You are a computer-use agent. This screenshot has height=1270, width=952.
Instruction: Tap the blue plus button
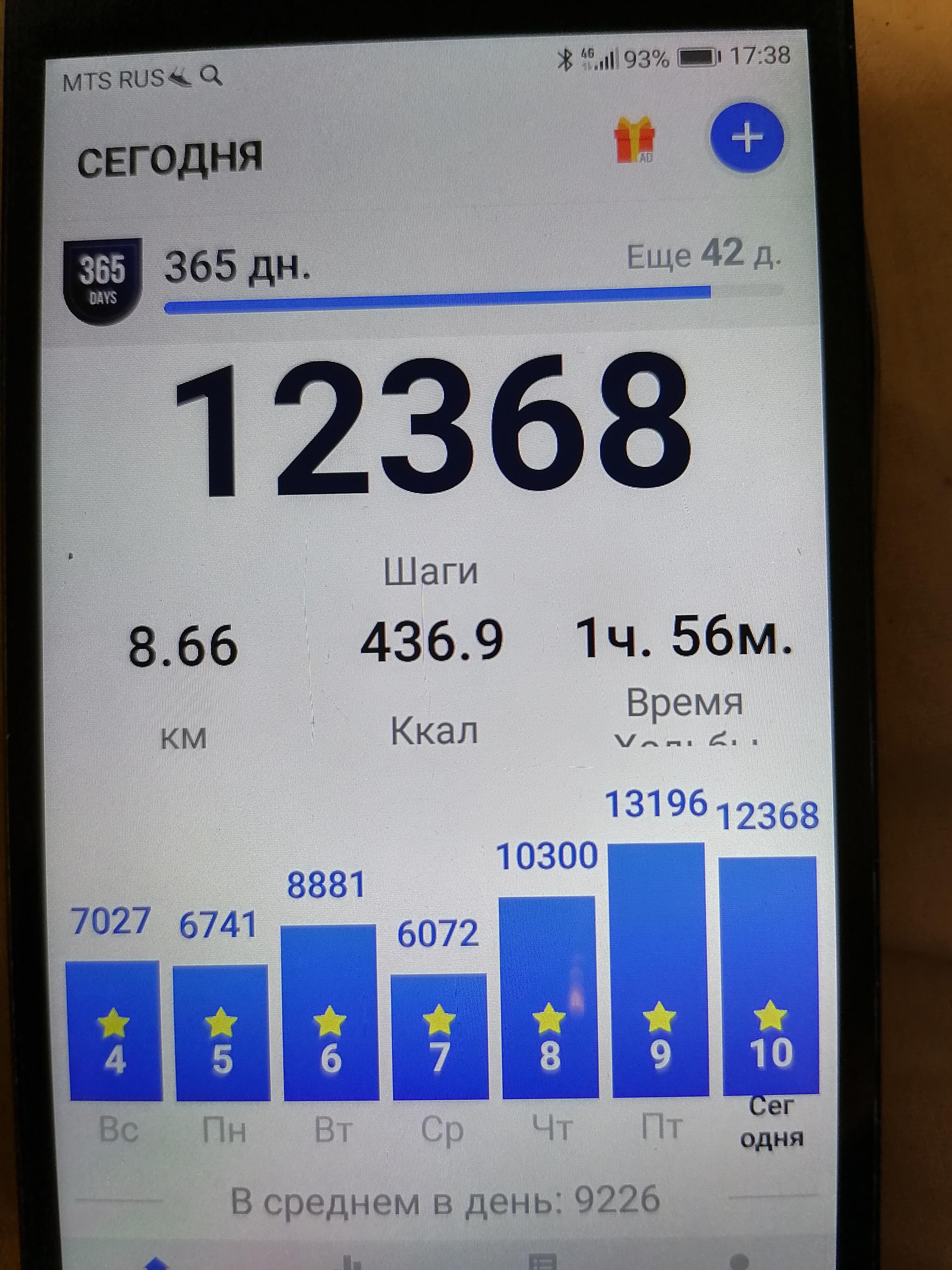[x=747, y=138]
